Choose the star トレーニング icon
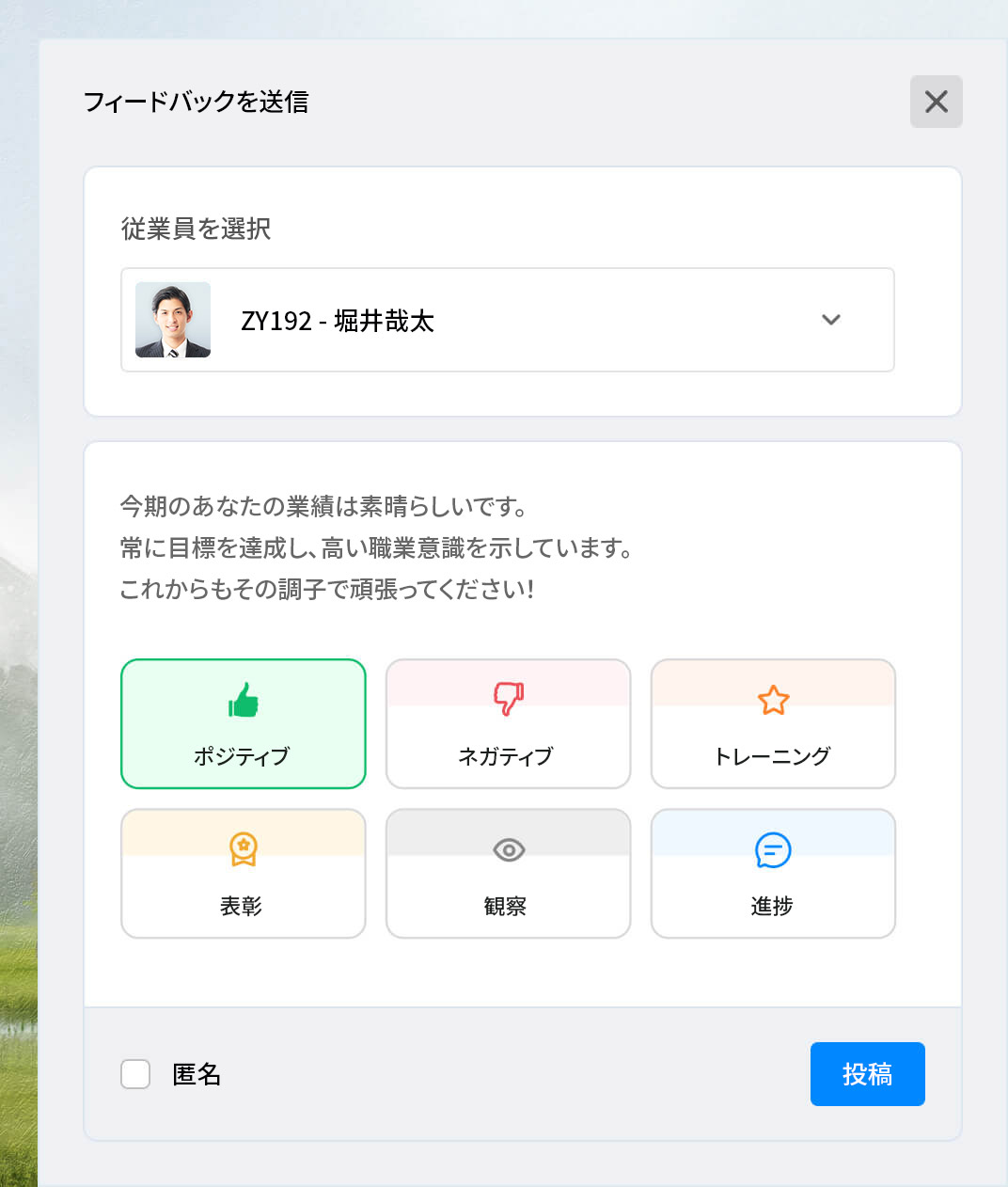The height and width of the screenshot is (1187, 1008). click(773, 700)
